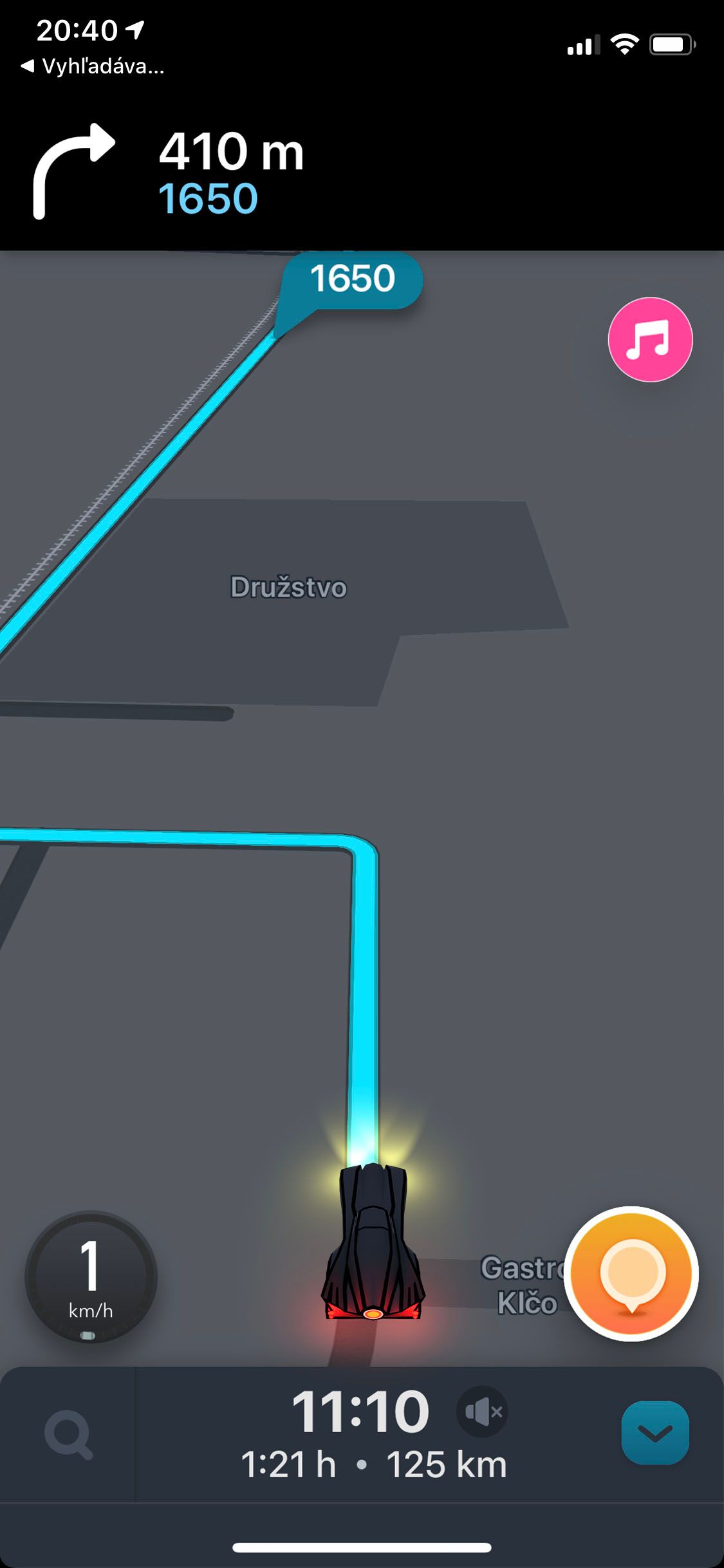Open the speedometer showing 1 km/h

(x=91, y=1277)
